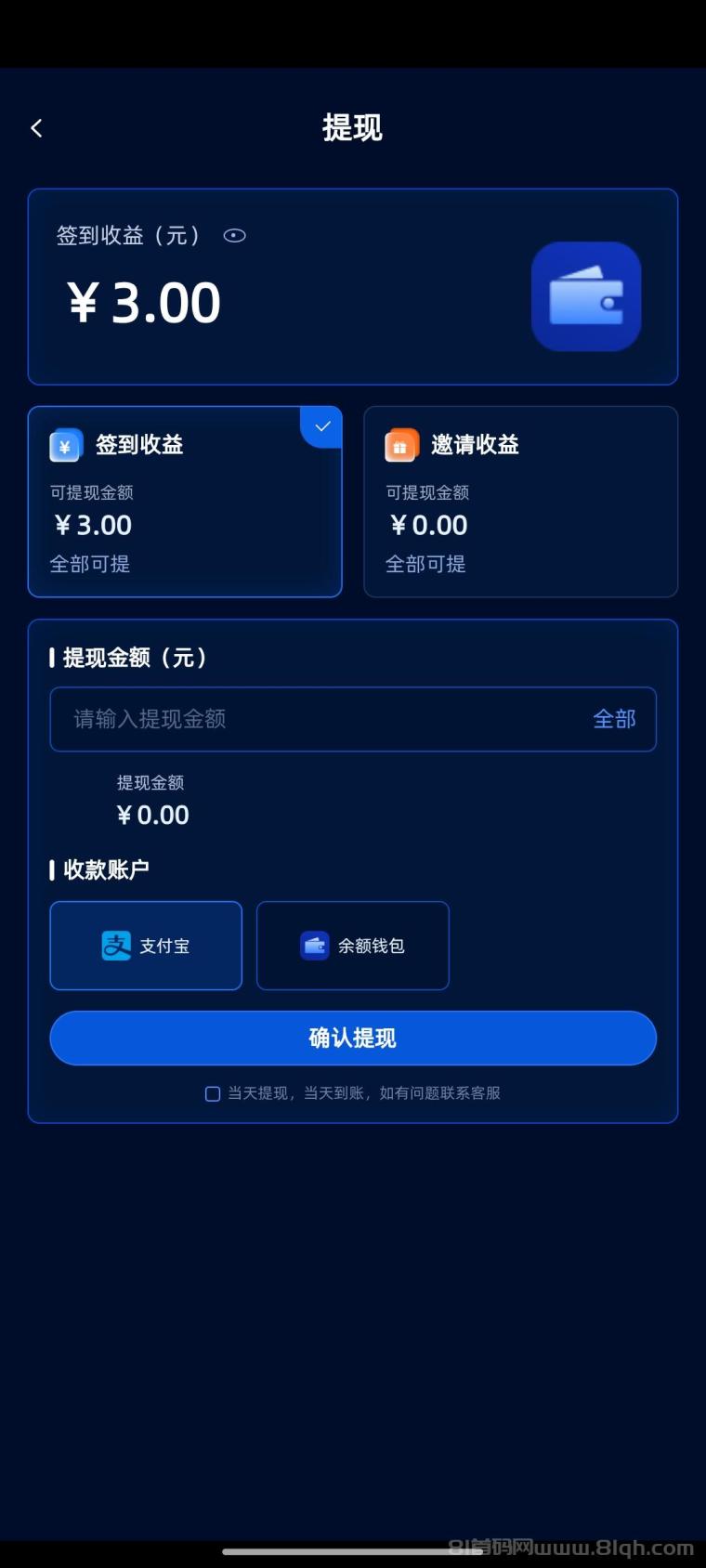Go back using the top-left arrow

(x=36, y=128)
